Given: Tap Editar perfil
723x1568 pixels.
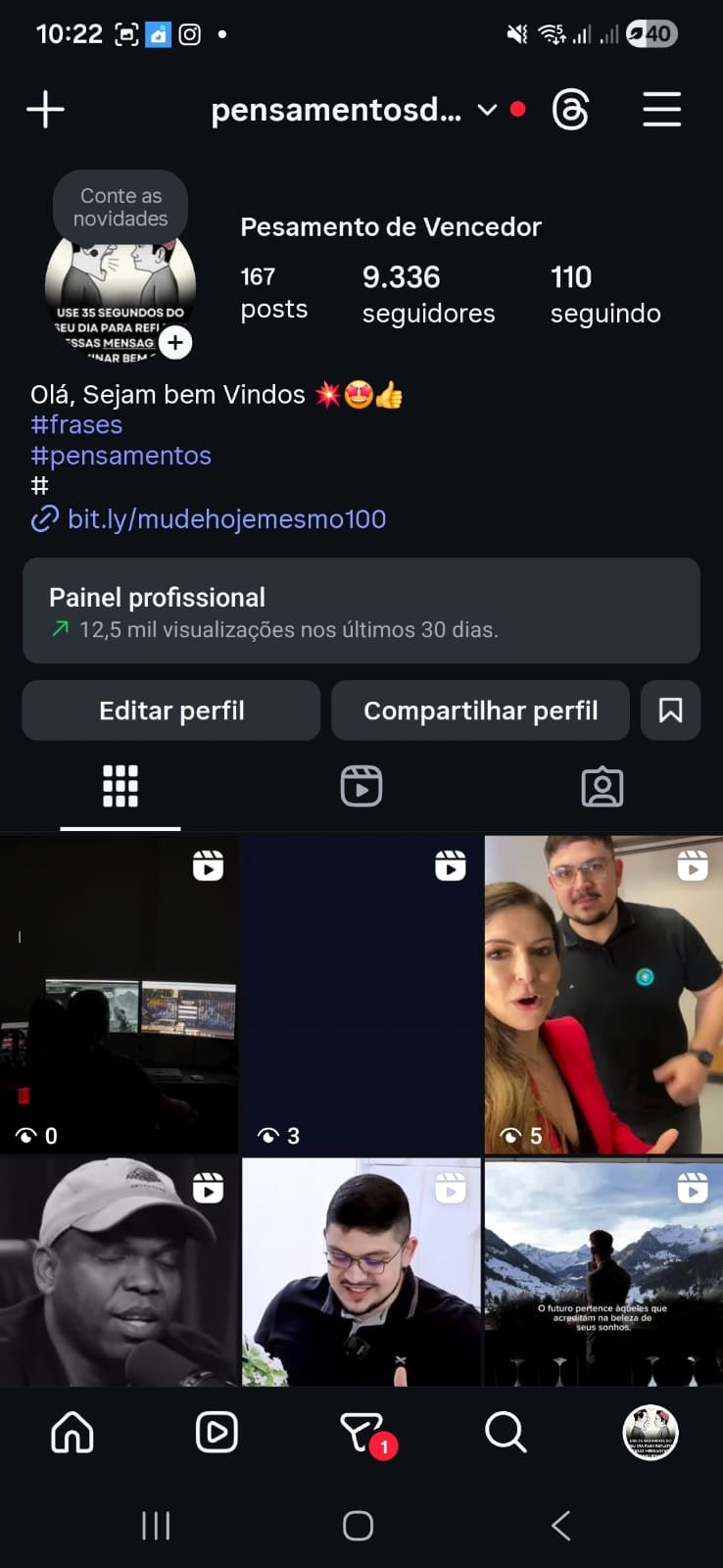Looking at the screenshot, I should 171,710.
